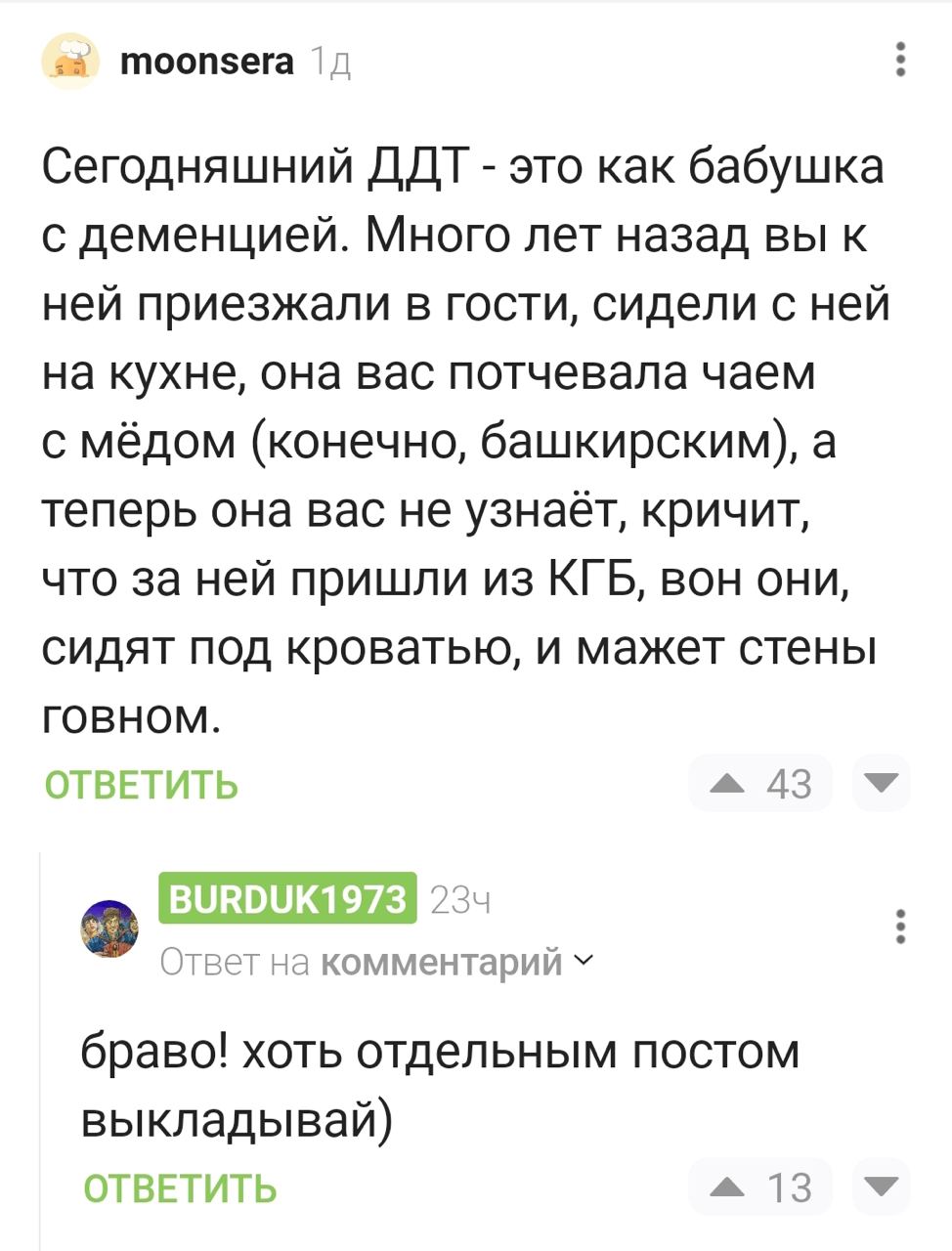Reply to BURDUK1973's comment
This screenshot has height=1251, width=952.
click(181, 1188)
